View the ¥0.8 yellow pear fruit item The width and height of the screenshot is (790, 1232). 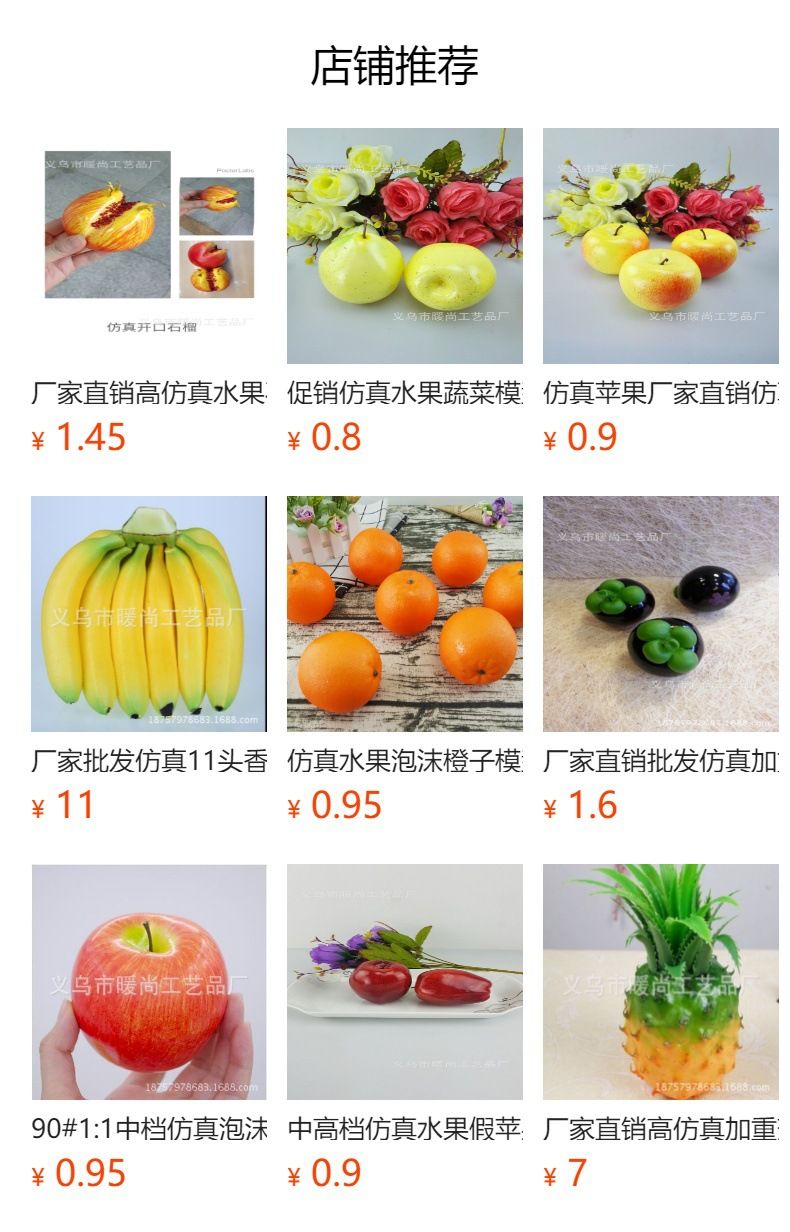pyautogui.click(x=404, y=246)
